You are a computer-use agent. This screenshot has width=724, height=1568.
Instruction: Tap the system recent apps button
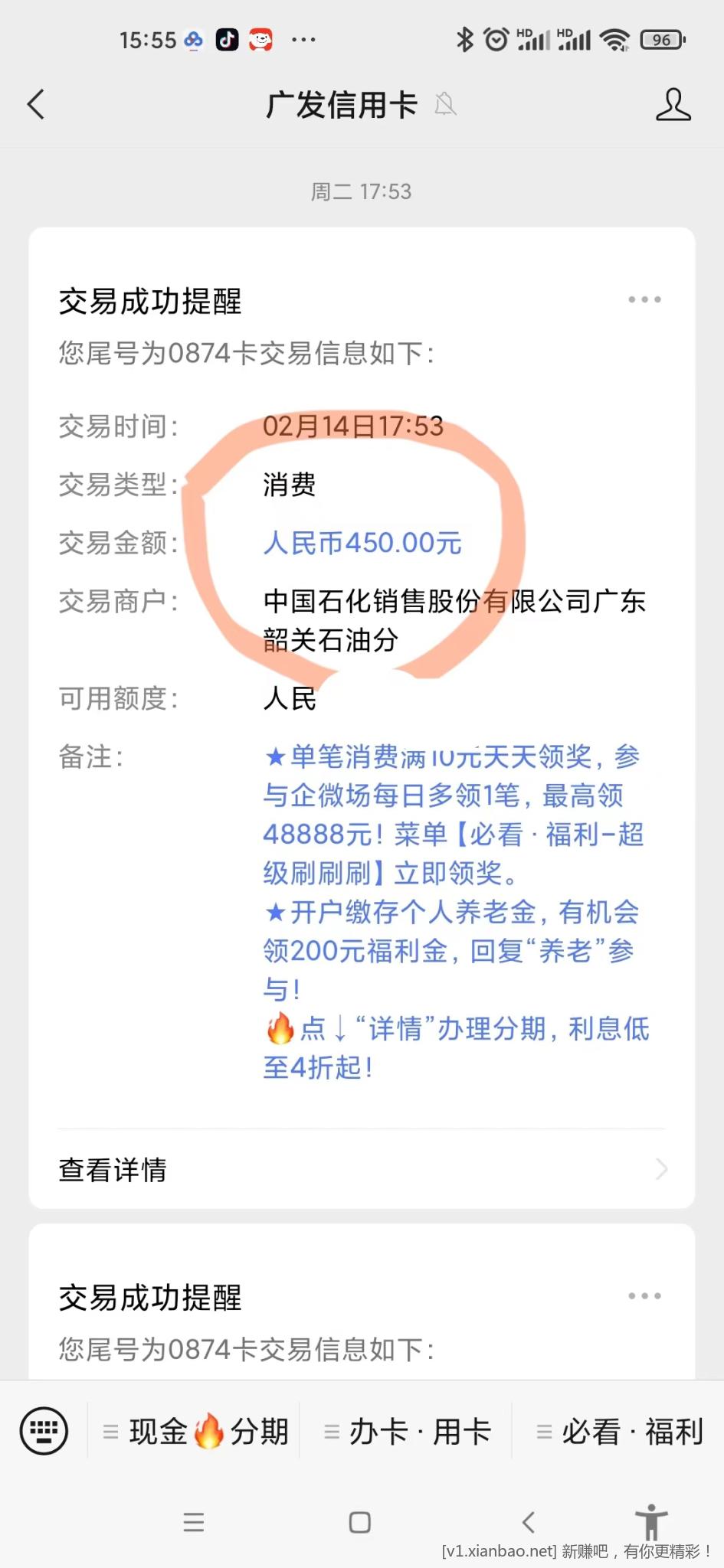click(x=194, y=1522)
